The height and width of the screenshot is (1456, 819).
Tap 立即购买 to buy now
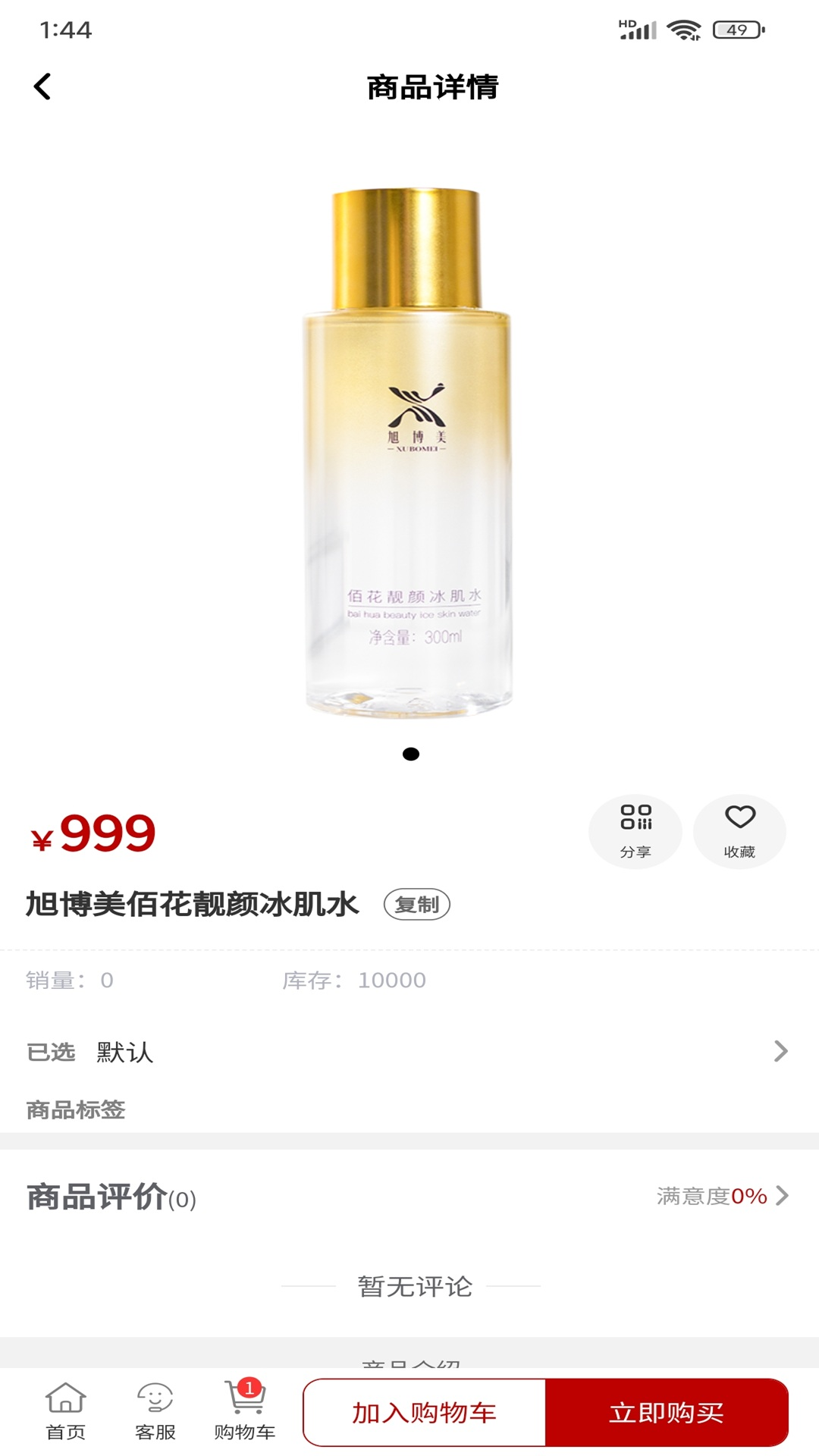pos(667,1413)
